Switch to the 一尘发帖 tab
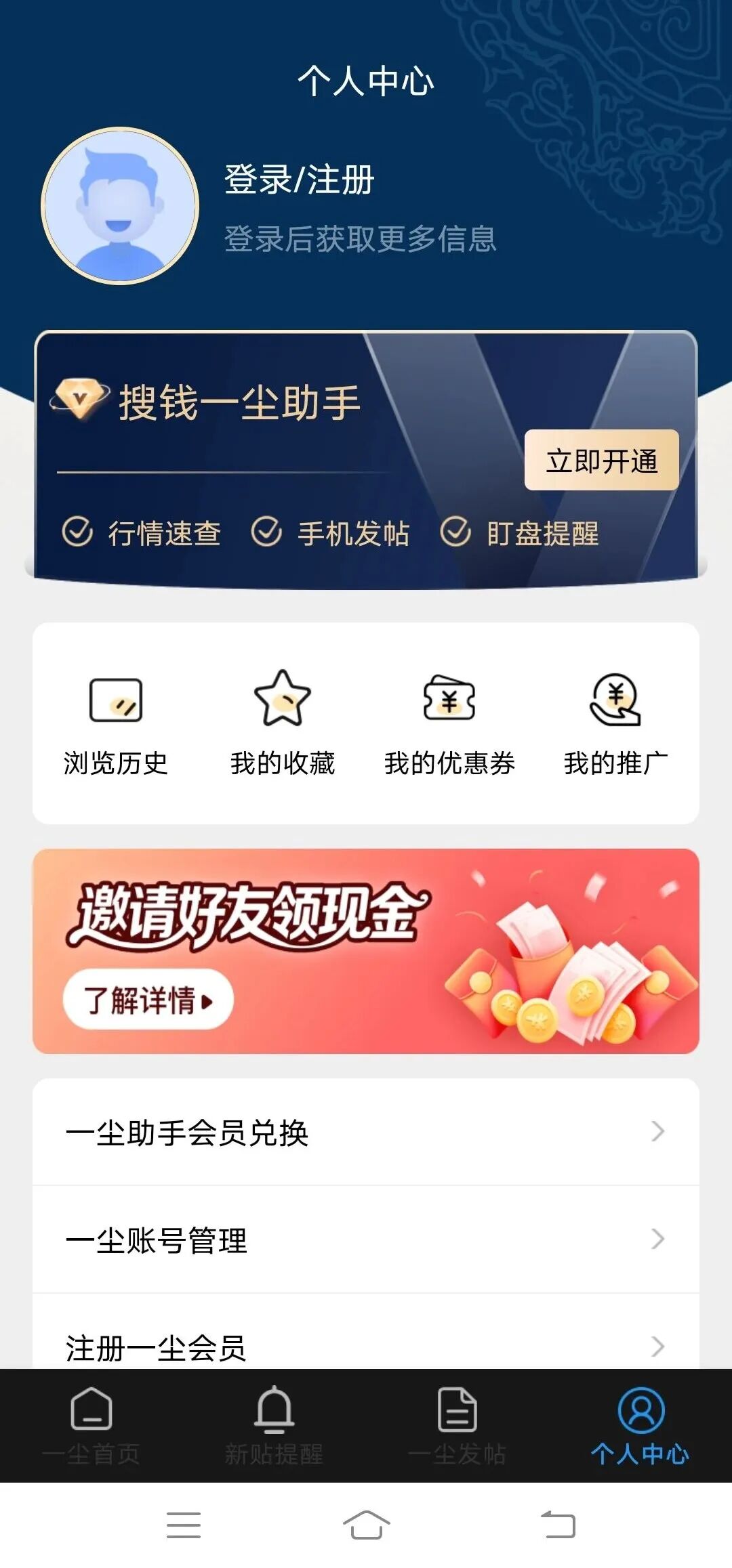The image size is (732, 1568). (x=457, y=1425)
